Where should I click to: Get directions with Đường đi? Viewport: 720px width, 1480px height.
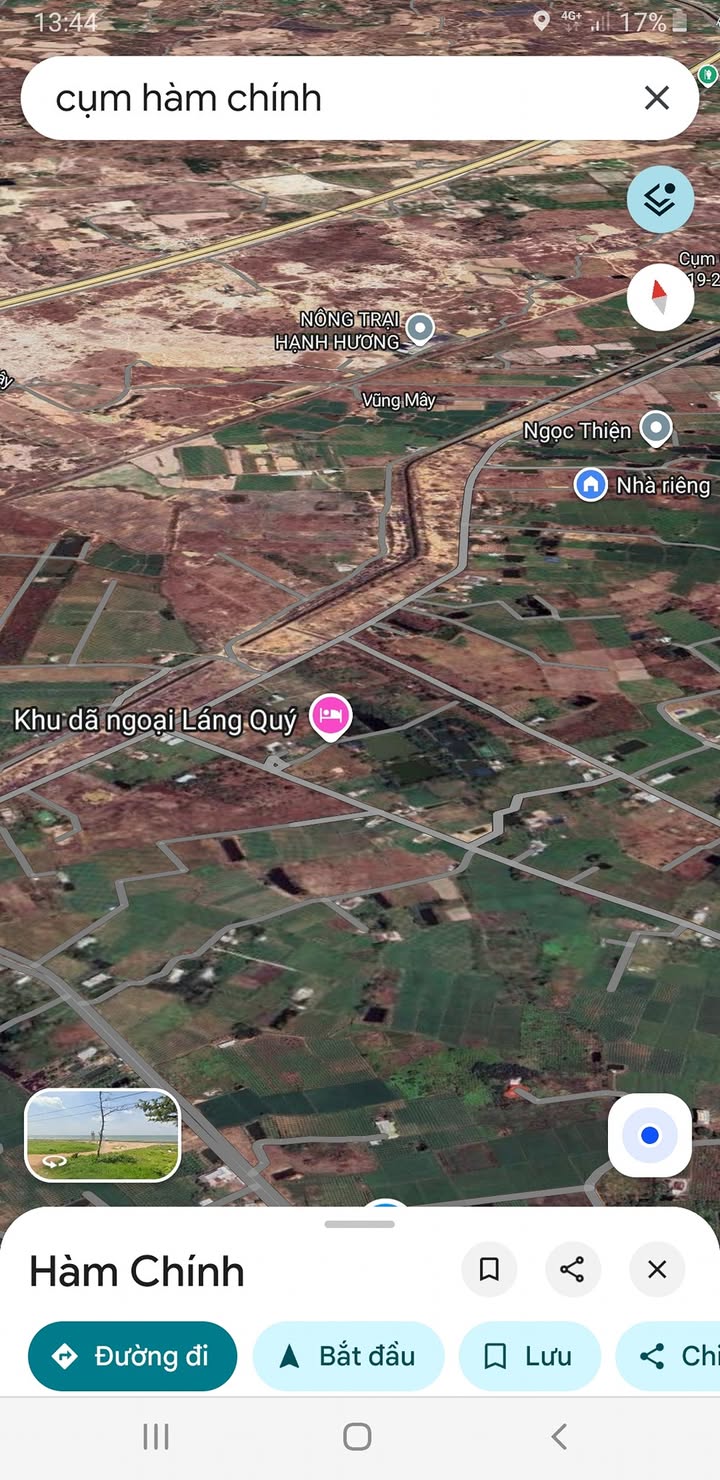click(x=132, y=1356)
